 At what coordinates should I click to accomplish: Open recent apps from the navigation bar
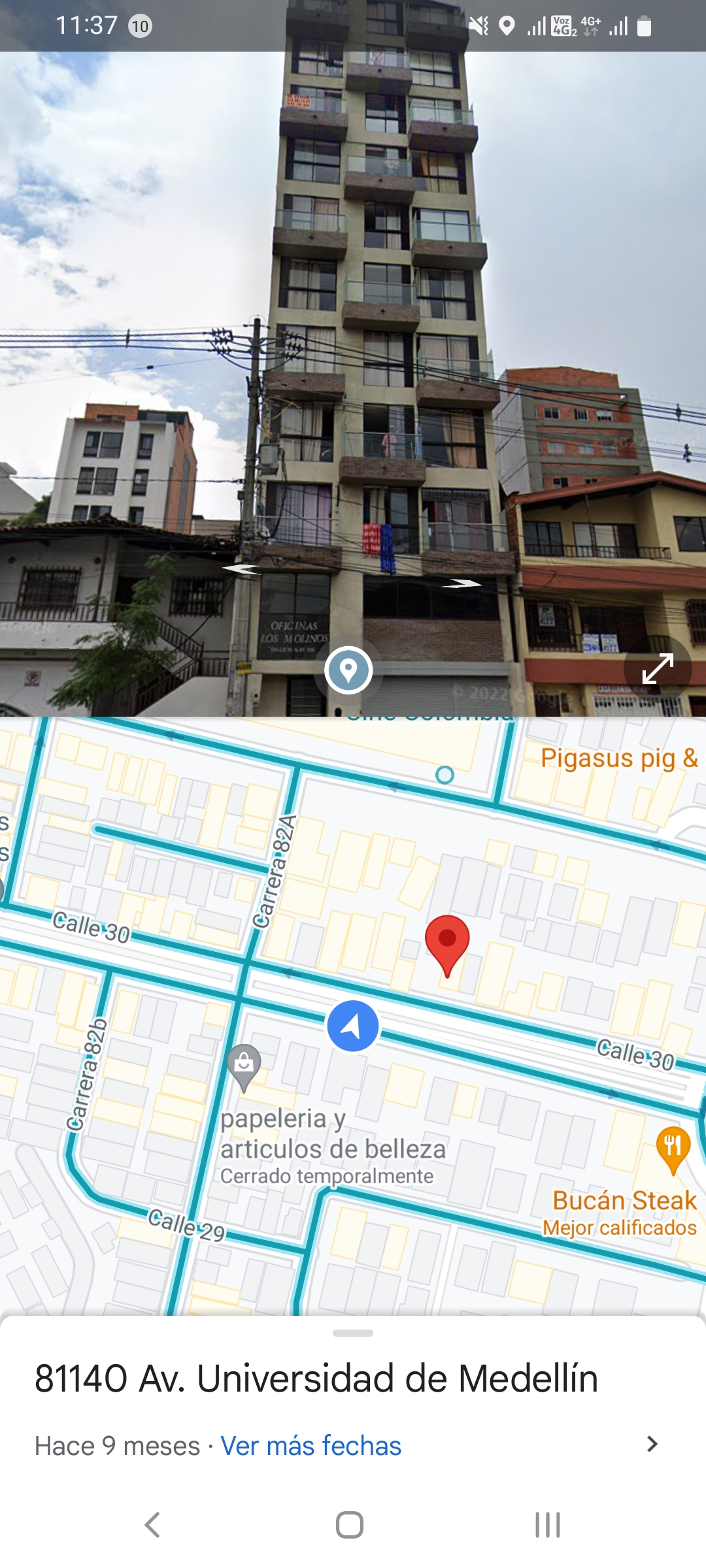point(548,1525)
